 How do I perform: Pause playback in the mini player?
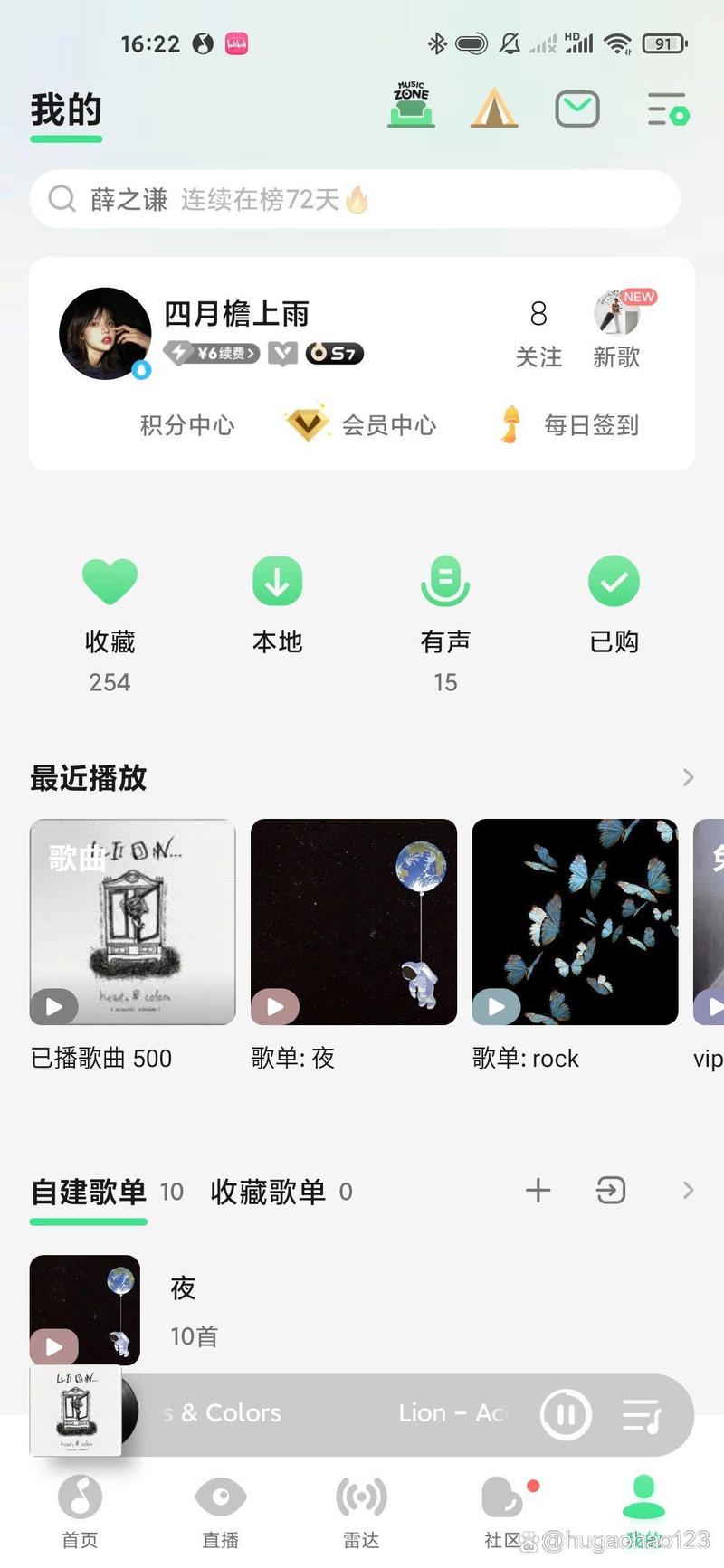565,1413
